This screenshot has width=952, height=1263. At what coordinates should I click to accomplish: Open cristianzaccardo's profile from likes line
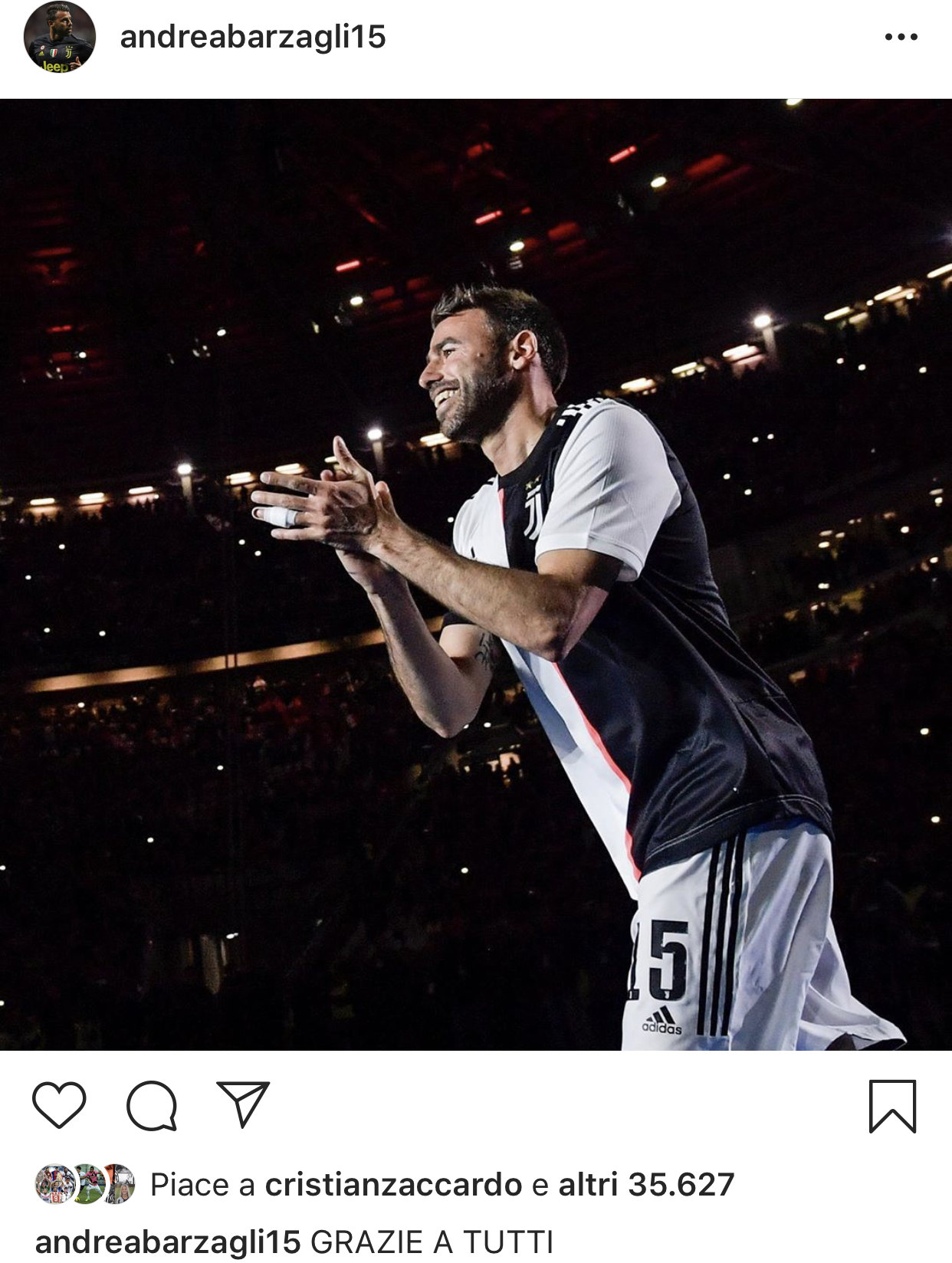click(x=393, y=1185)
